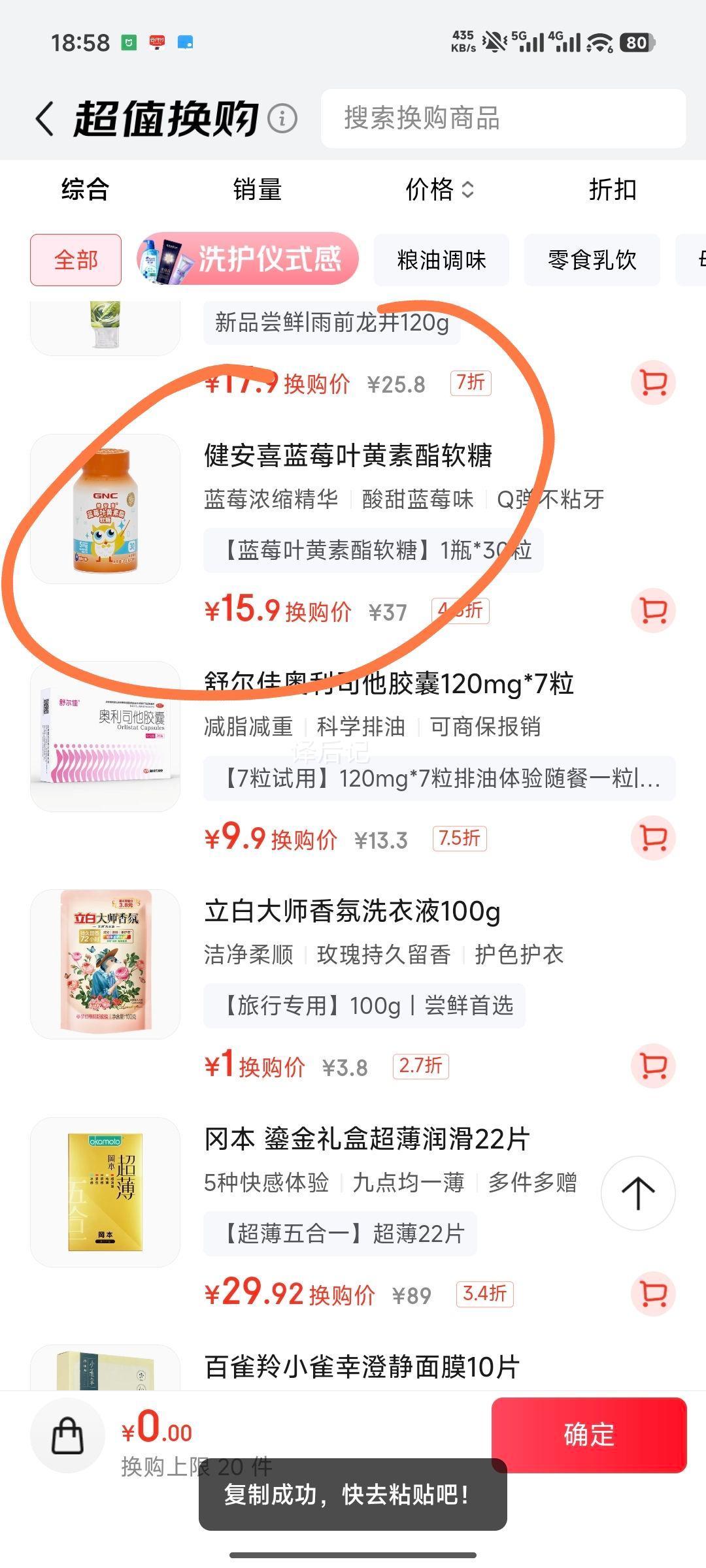
Task: Select the 折扣 tab
Action: (x=611, y=190)
